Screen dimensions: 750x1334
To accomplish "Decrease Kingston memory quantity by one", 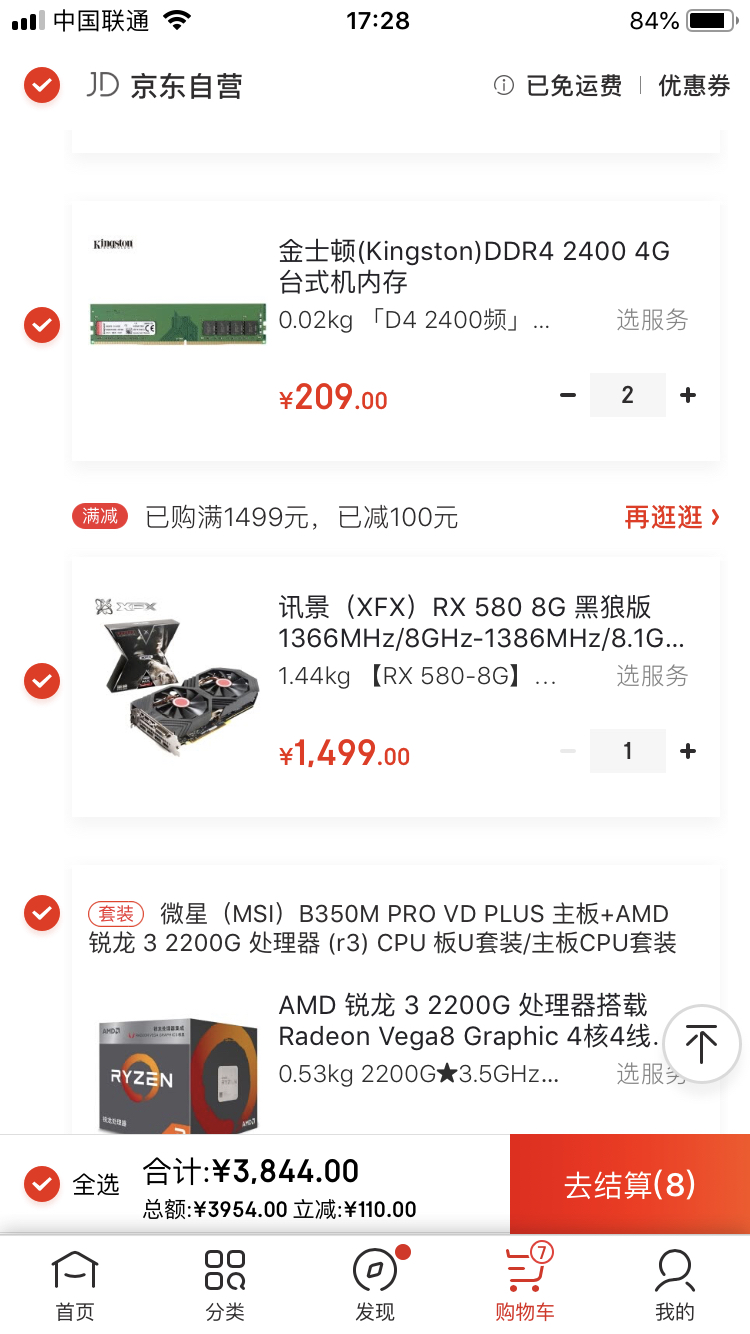I will point(568,395).
